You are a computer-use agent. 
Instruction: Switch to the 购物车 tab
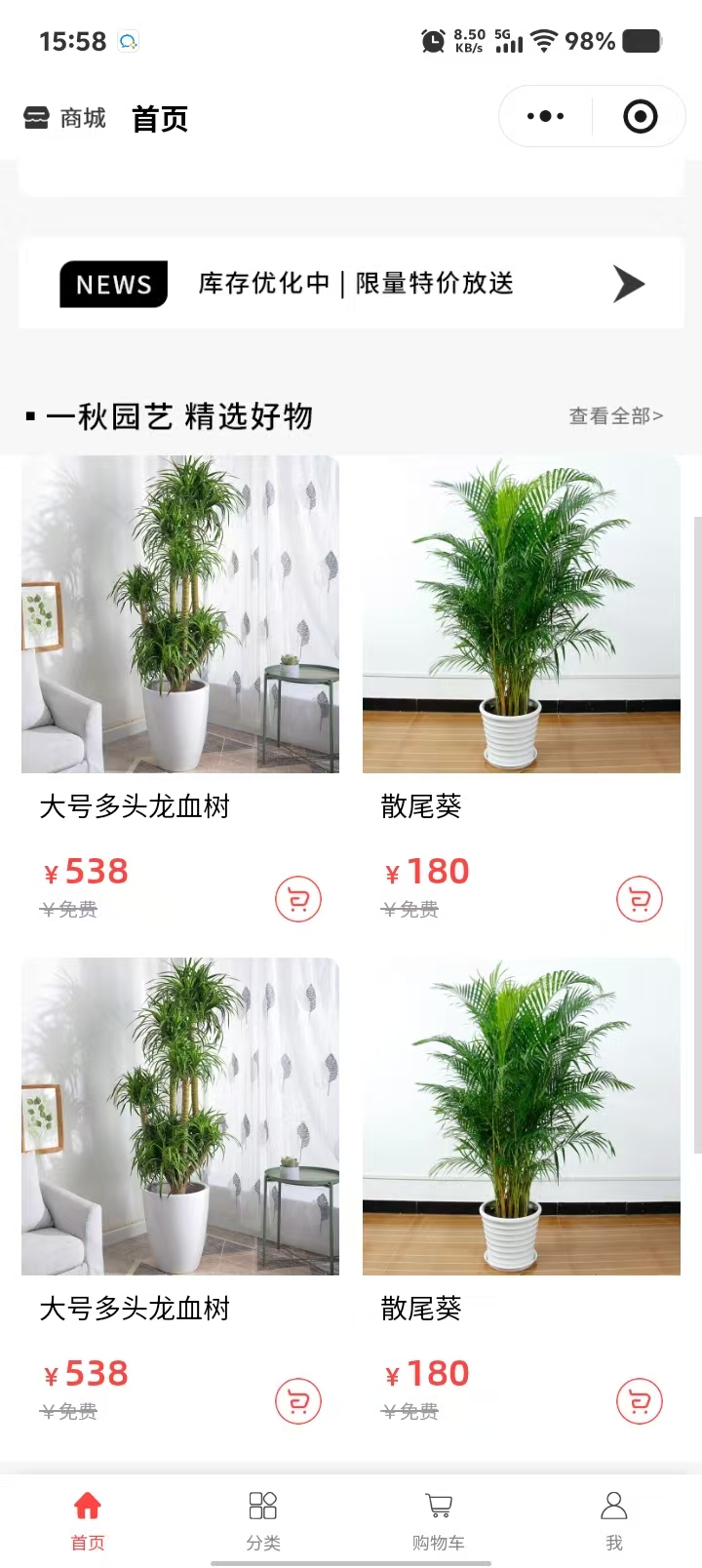pyautogui.click(x=439, y=1519)
